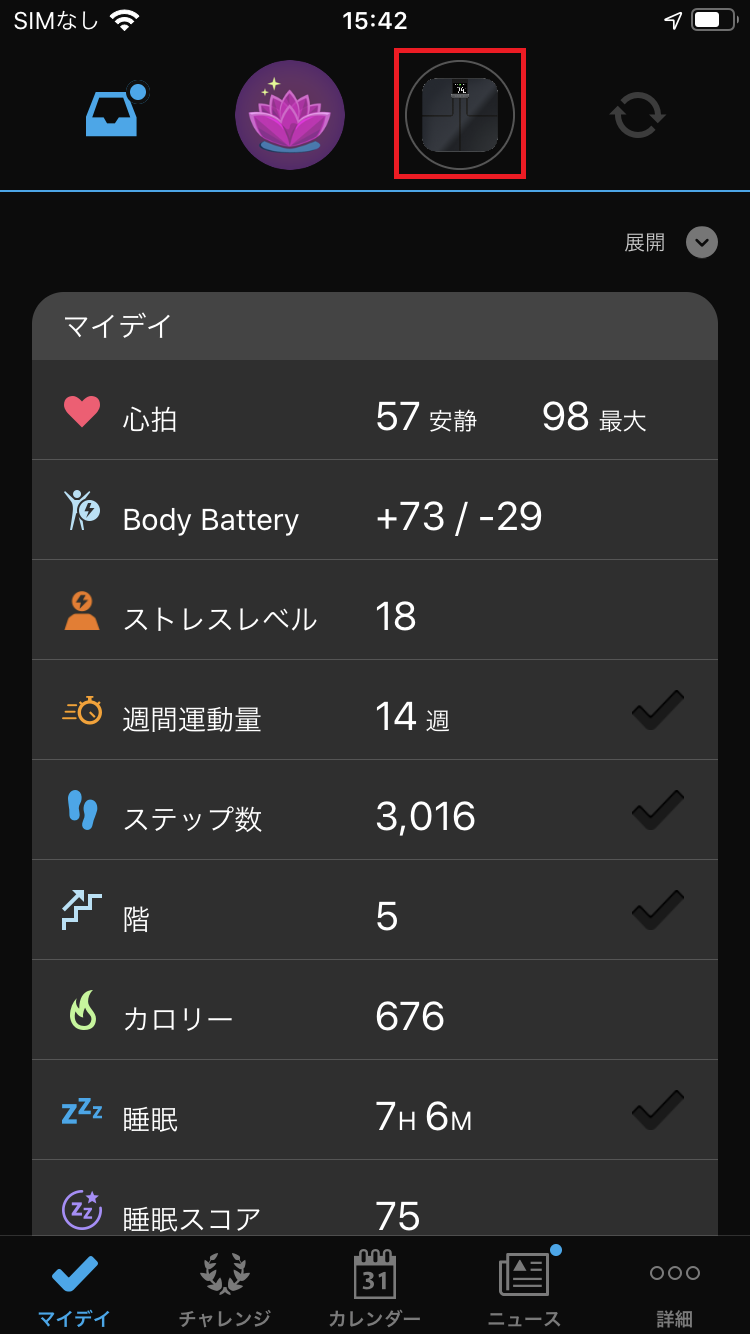Tap the sync refresh icon
This screenshot has height=1334, width=750.
pyautogui.click(x=637, y=115)
